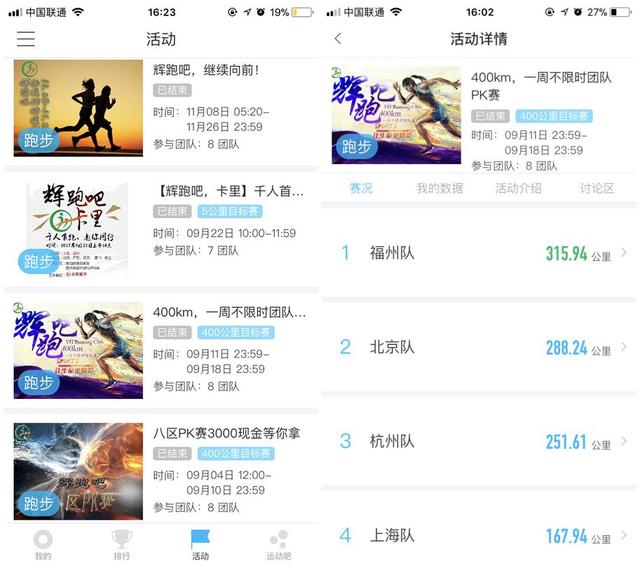The width and height of the screenshot is (640, 568).
Task: Select the 讨论区 tab
Action: (x=598, y=188)
